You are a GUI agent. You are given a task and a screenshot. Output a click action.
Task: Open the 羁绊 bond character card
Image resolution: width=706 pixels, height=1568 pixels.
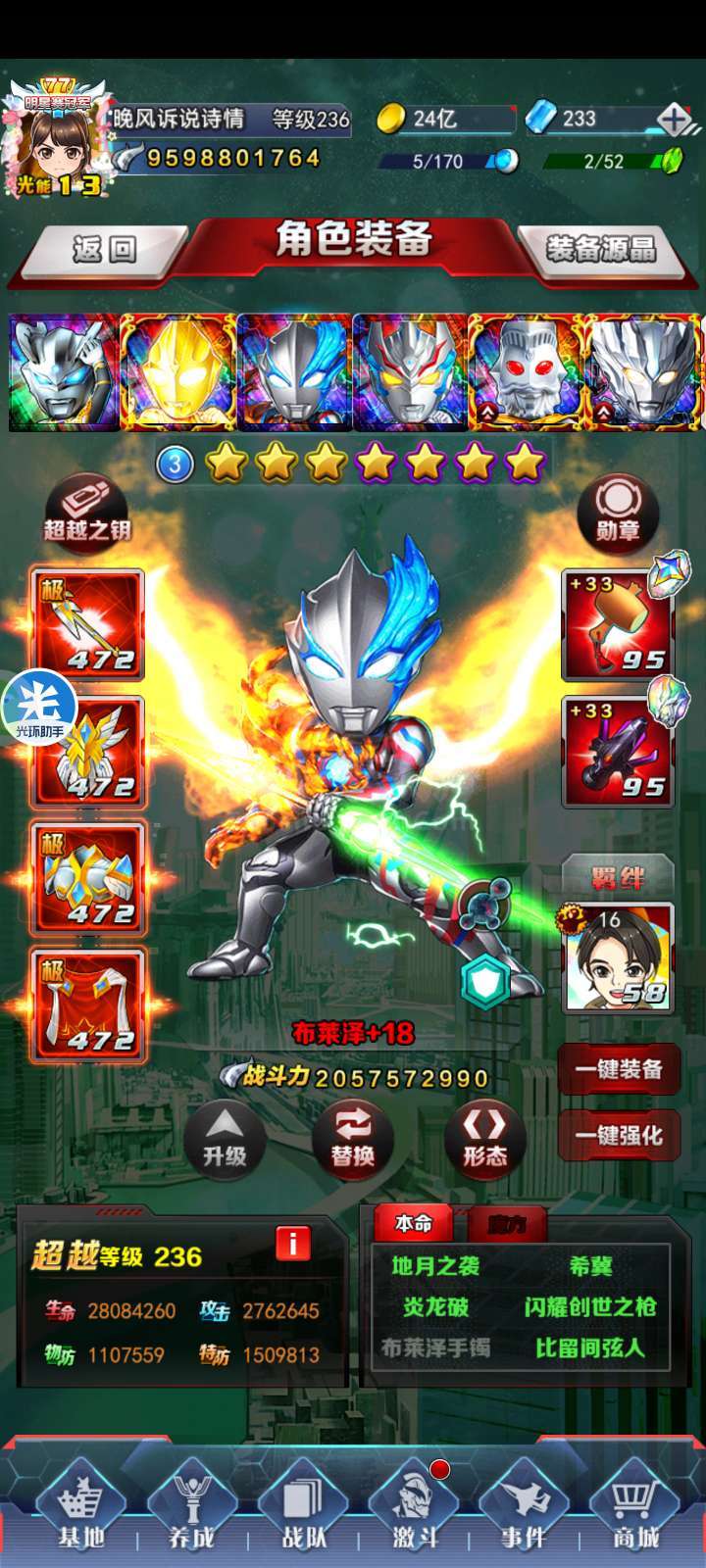pos(618,957)
